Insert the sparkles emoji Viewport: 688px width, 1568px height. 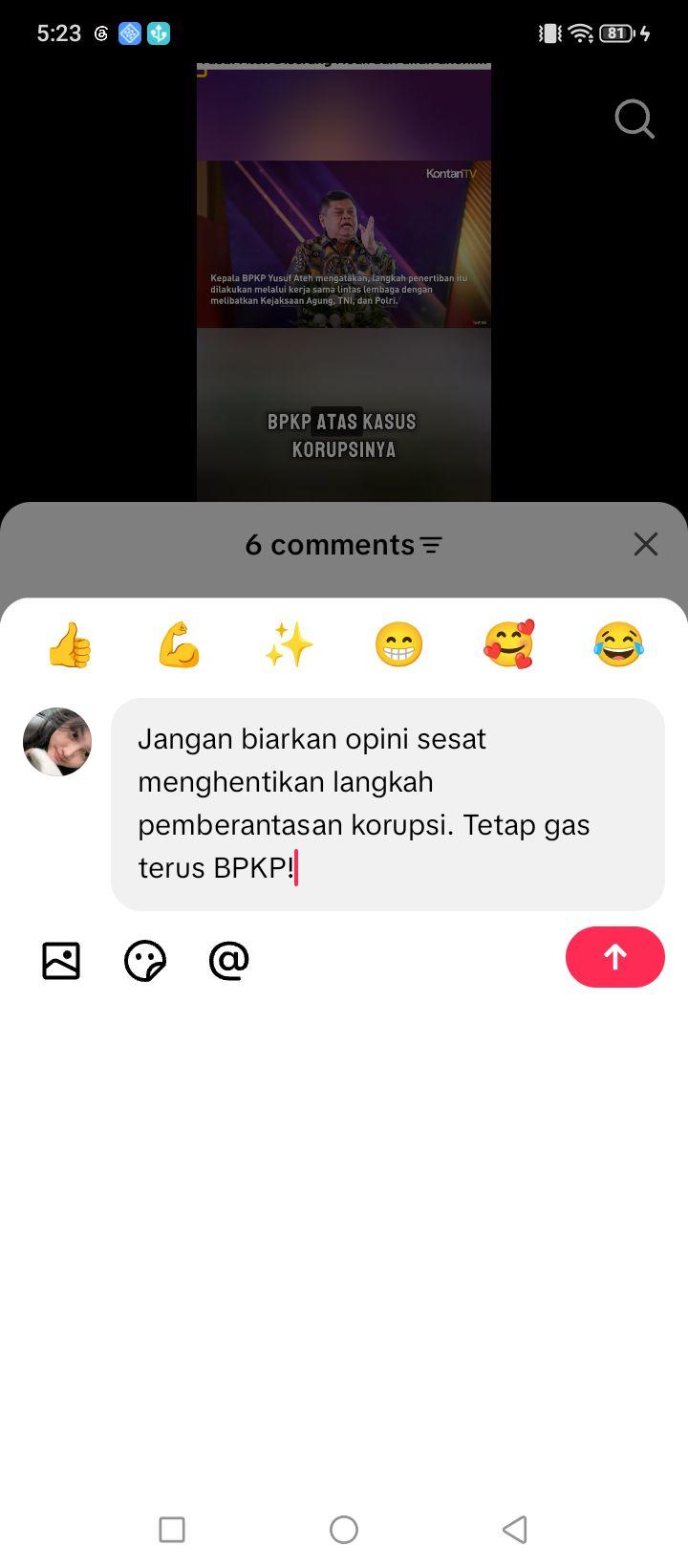click(289, 644)
